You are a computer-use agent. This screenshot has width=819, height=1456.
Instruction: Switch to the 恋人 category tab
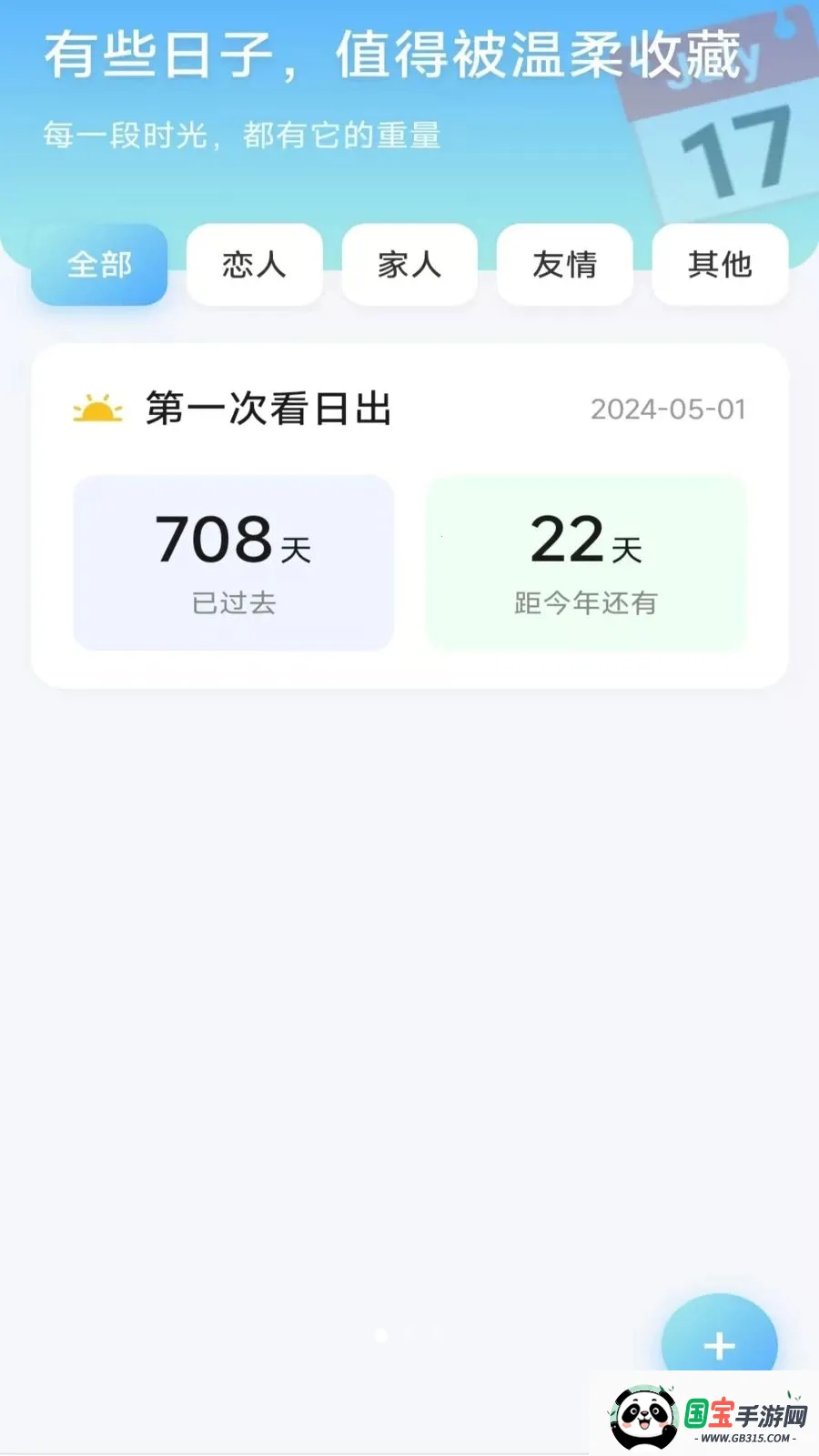[x=254, y=265]
